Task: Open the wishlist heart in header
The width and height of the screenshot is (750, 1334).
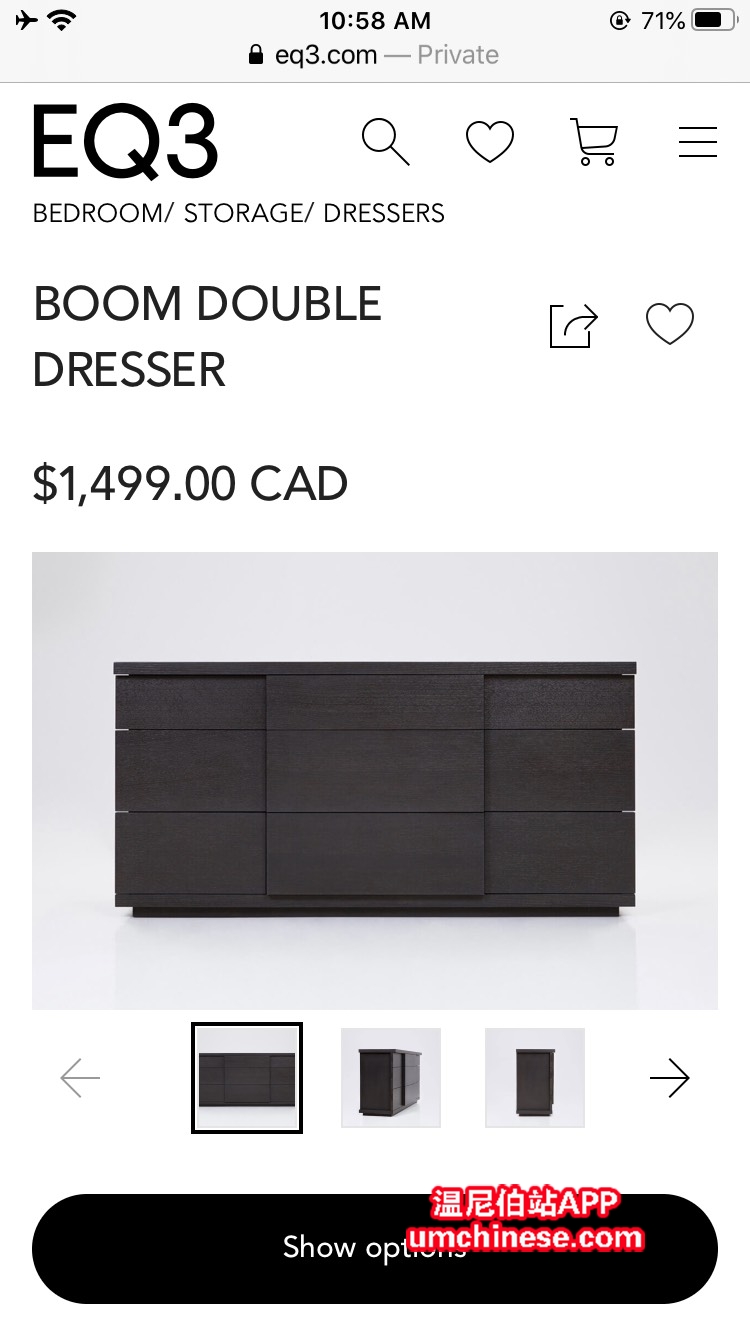Action: coord(490,142)
